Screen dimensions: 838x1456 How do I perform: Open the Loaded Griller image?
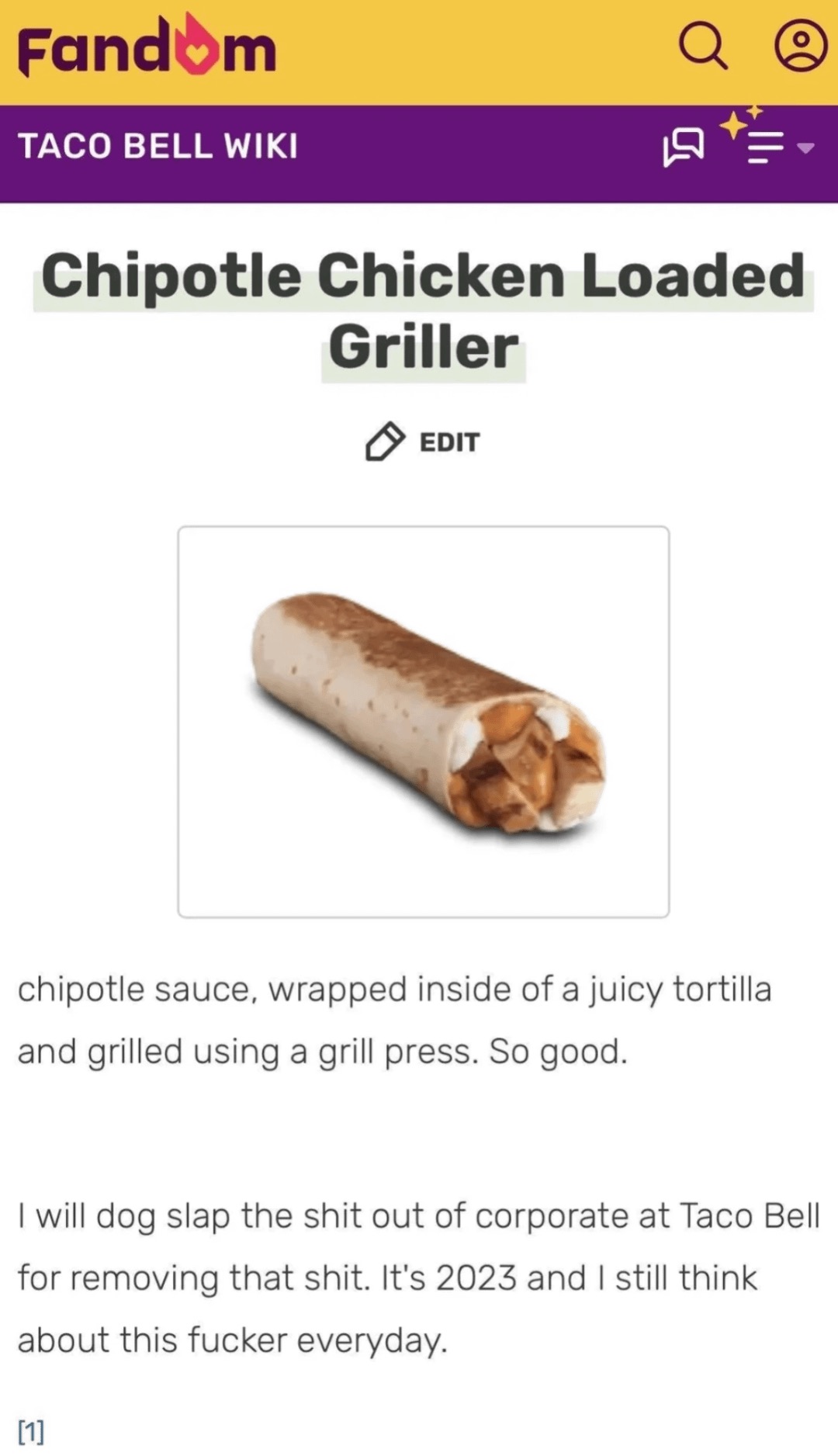tap(424, 721)
